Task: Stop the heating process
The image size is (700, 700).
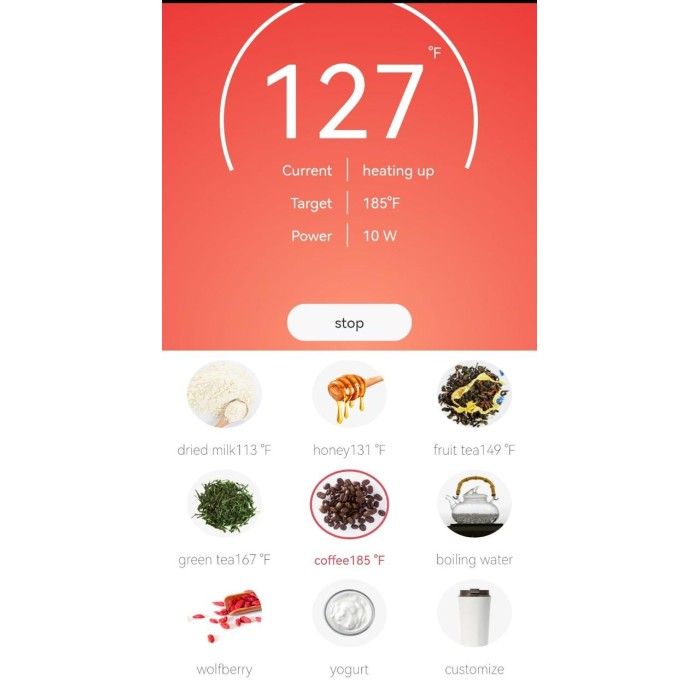Action: tap(349, 323)
